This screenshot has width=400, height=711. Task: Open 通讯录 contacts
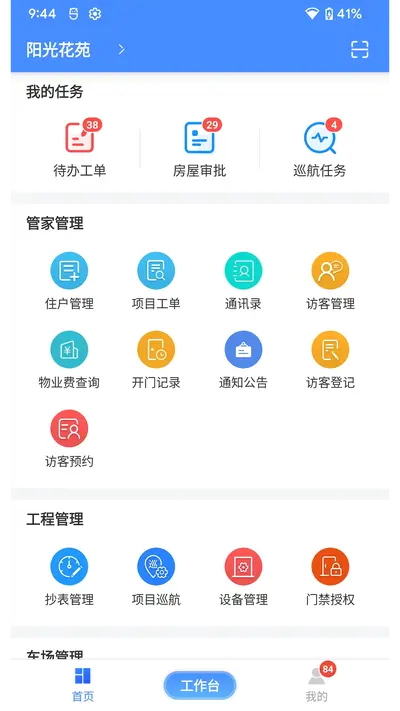pyautogui.click(x=243, y=281)
